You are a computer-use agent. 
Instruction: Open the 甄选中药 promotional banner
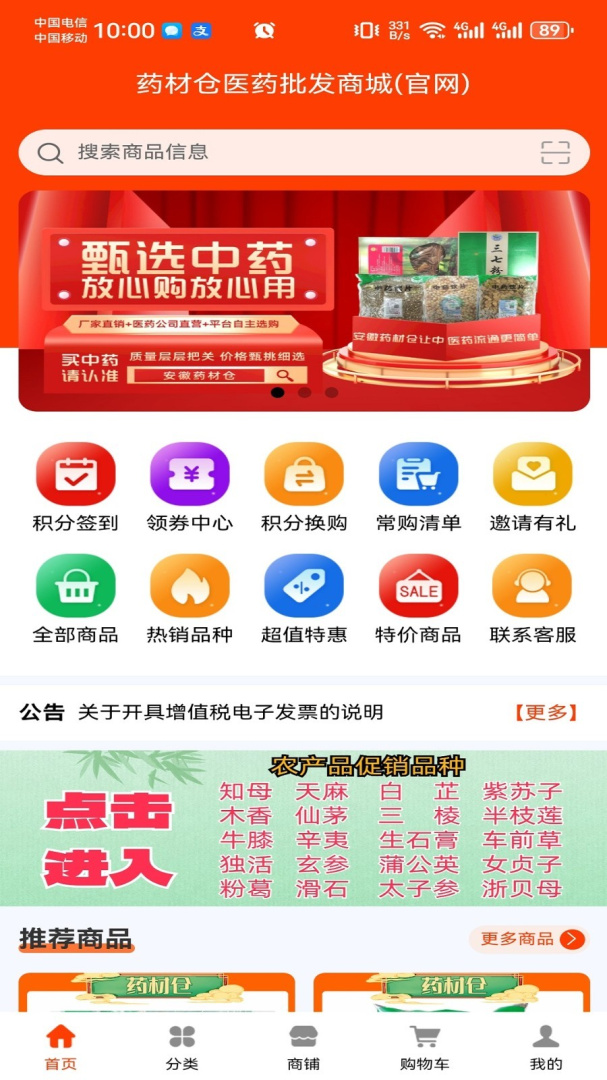(304, 300)
